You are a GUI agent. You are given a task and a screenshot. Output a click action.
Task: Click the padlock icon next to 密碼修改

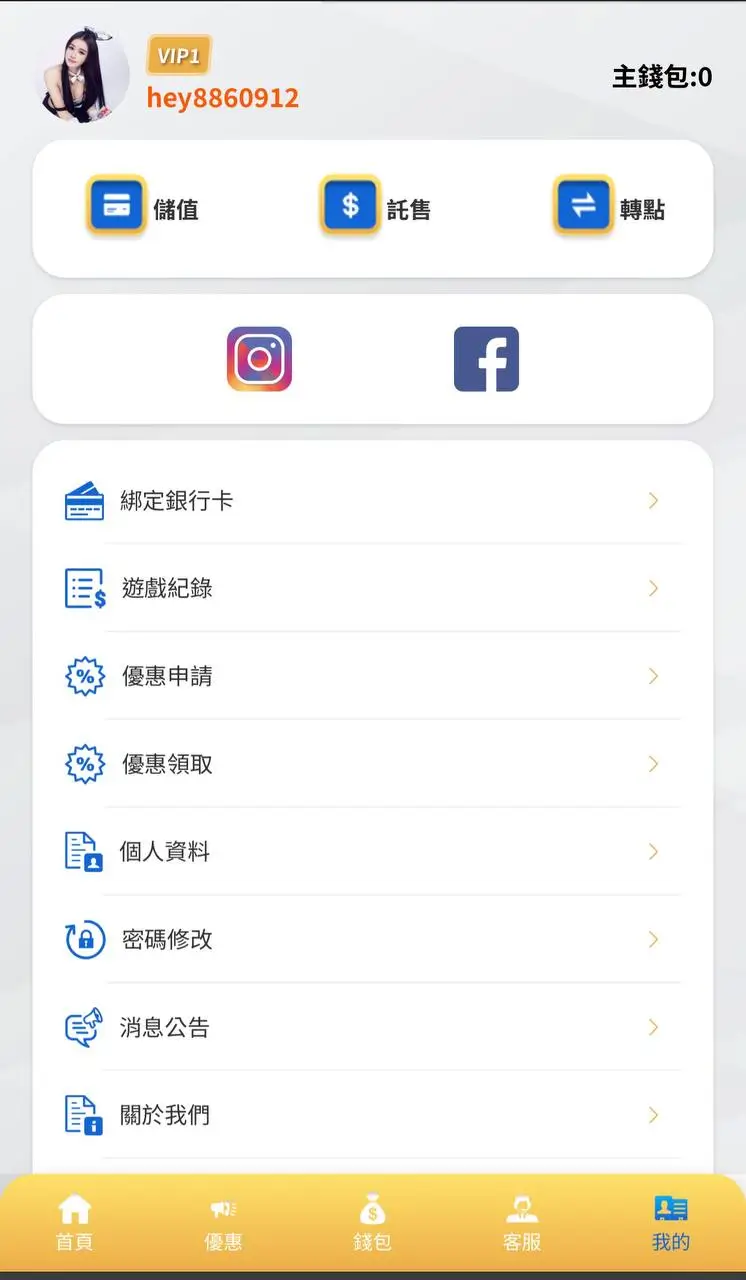click(84, 940)
